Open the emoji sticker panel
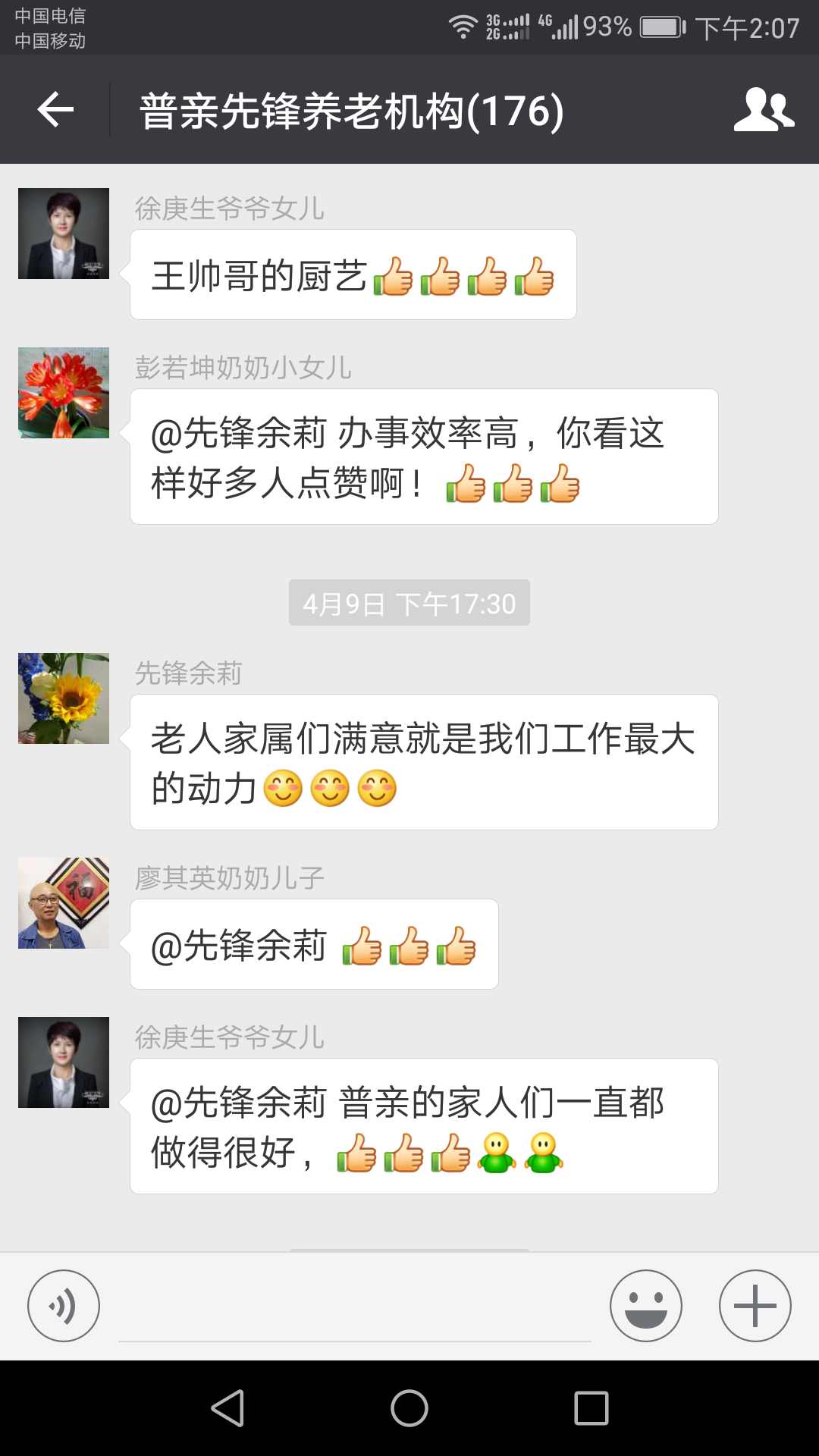The image size is (819, 1456). click(646, 1306)
